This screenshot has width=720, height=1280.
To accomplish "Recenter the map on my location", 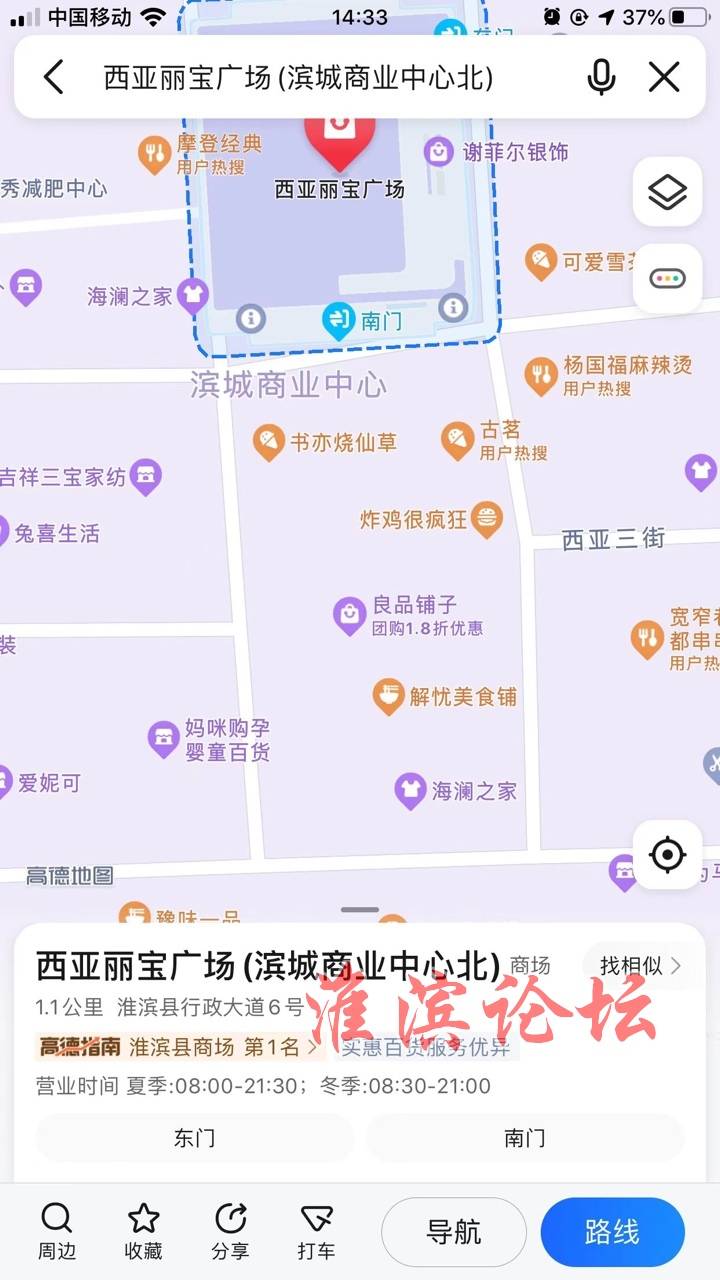I will point(667,855).
